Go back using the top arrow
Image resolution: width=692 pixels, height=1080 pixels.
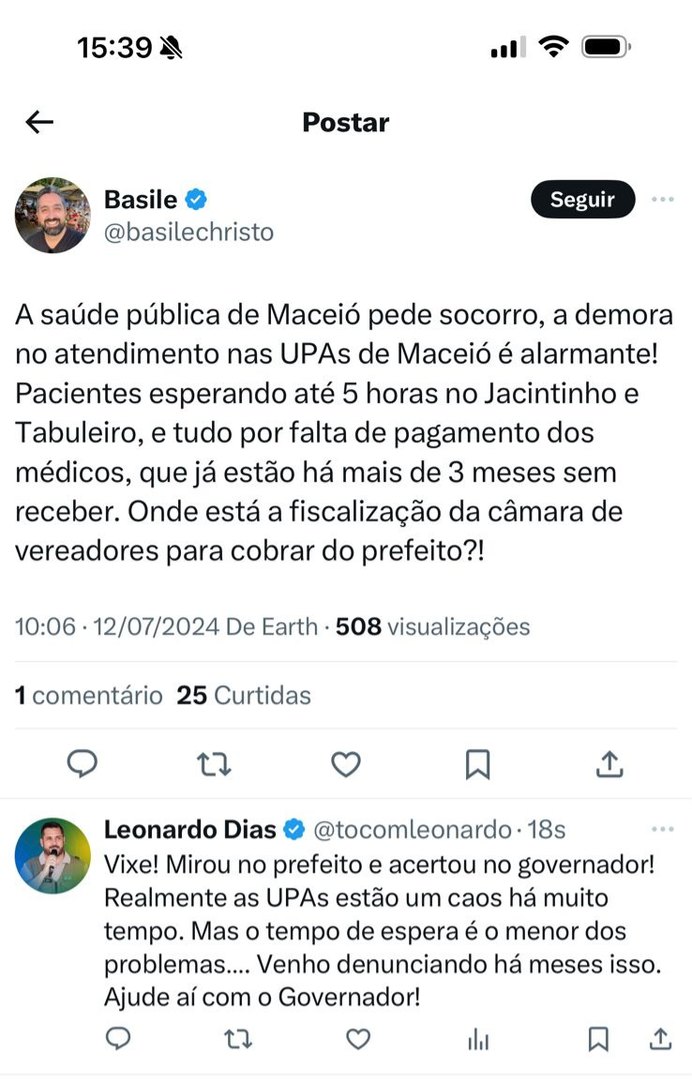[x=39, y=122]
